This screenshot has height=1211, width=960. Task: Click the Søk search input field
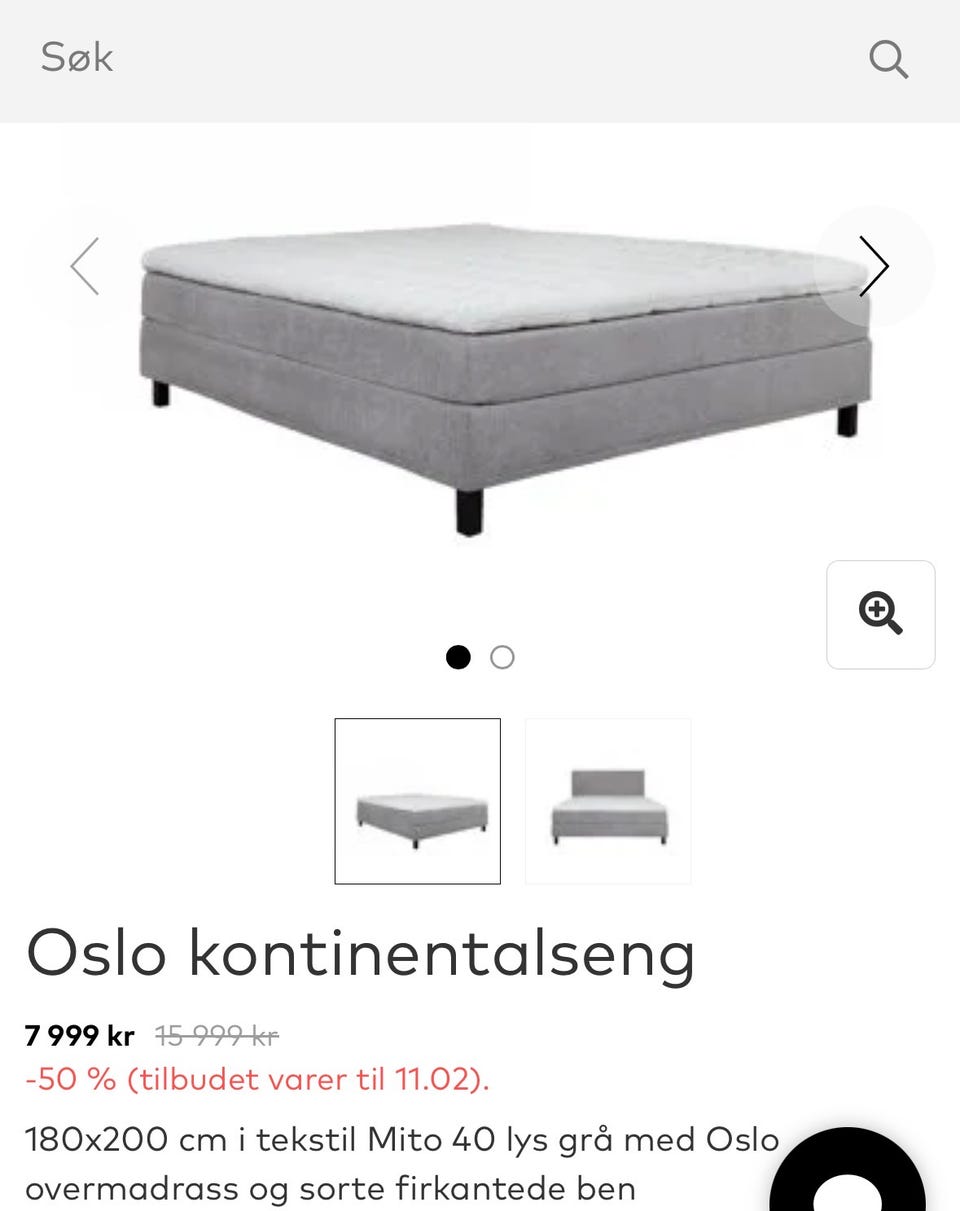click(77, 59)
